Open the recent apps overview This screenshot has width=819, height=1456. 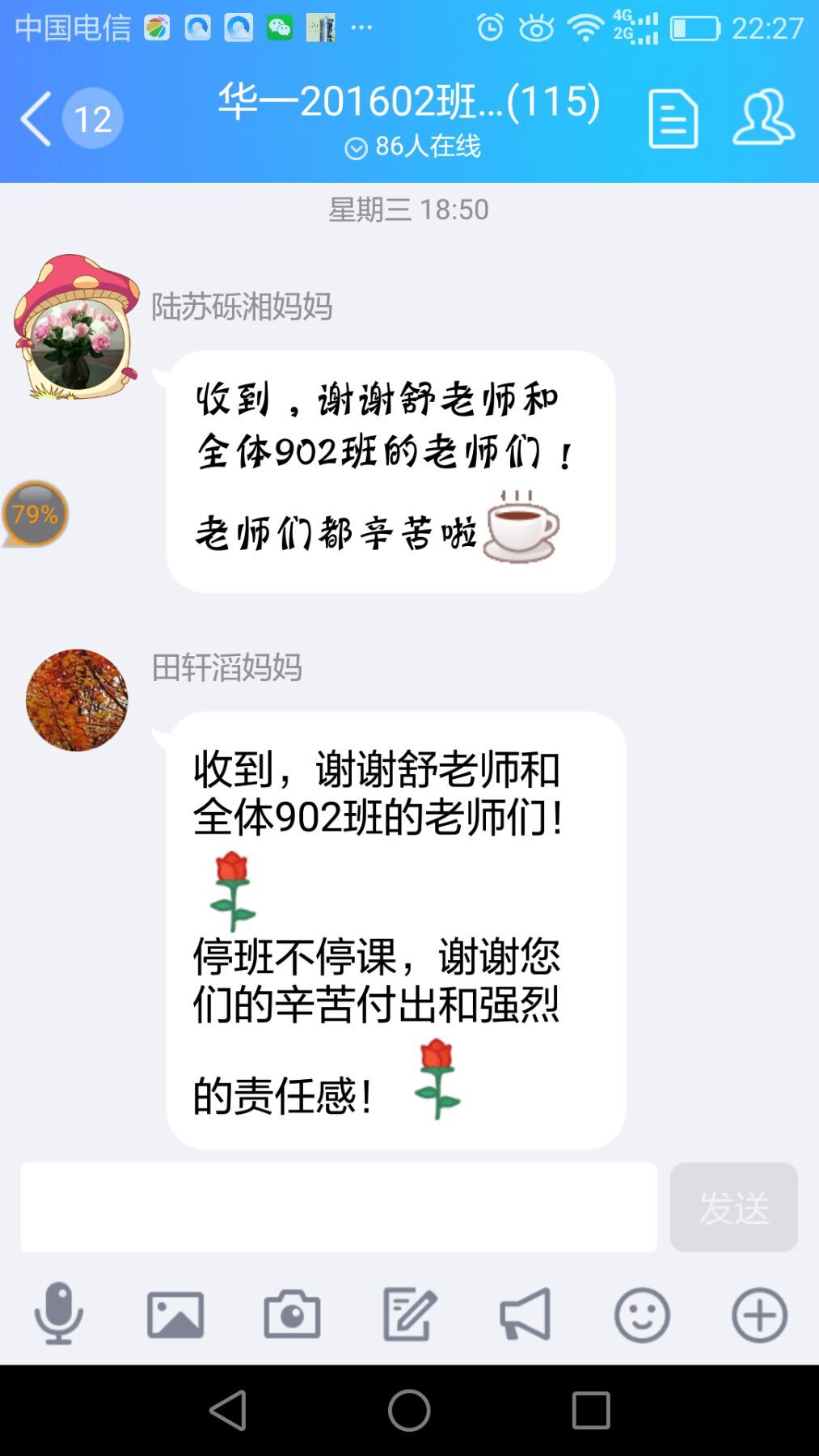point(590,1411)
